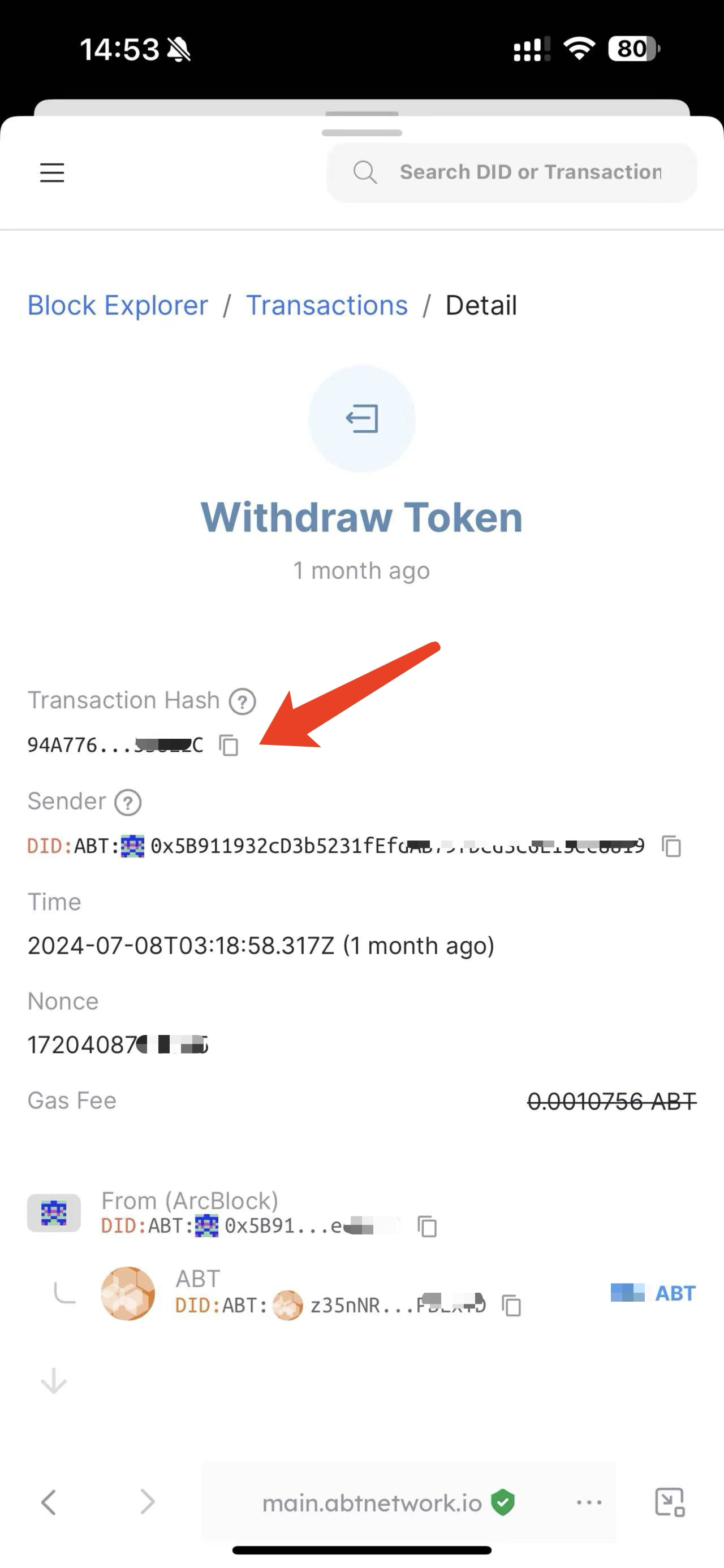Minimize the in-app browser window
Image resolution: width=724 pixels, height=1568 pixels.
[x=670, y=1502]
